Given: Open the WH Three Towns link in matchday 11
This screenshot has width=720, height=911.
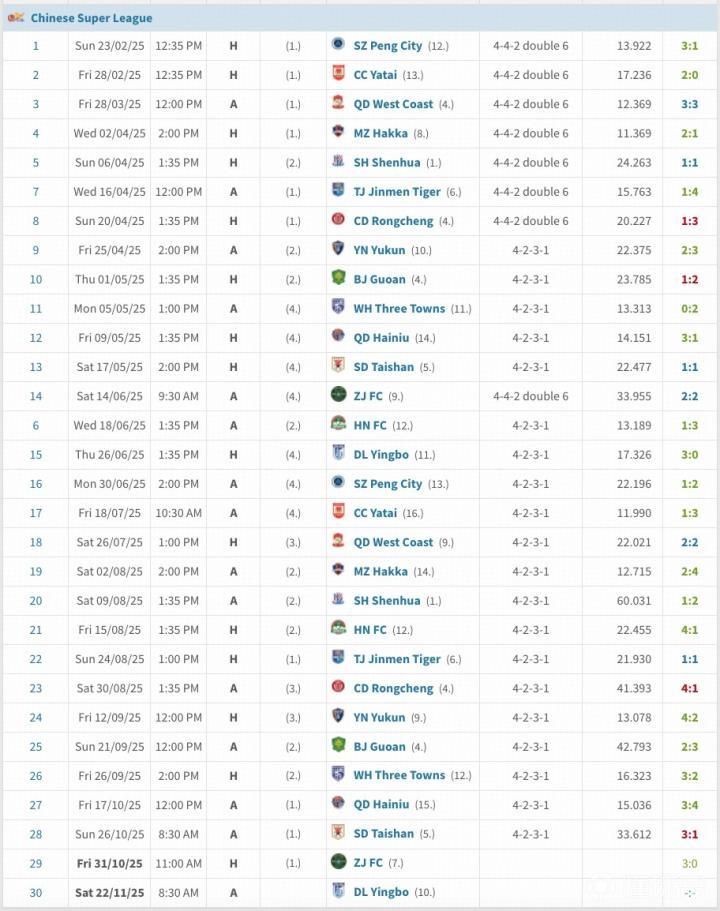Looking at the screenshot, I should point(399,309).
